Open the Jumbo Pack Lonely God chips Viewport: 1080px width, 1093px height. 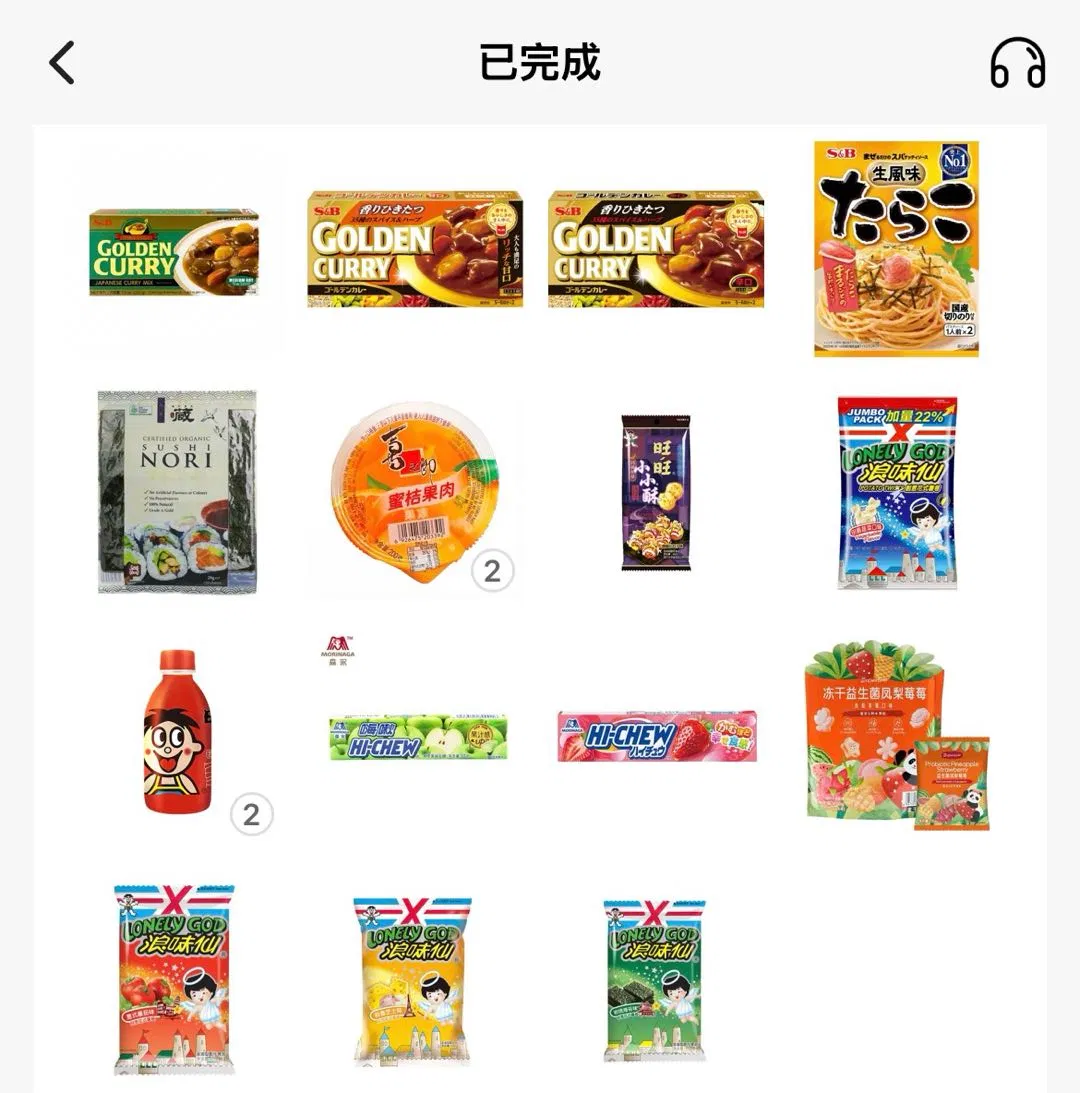(897, 493)
